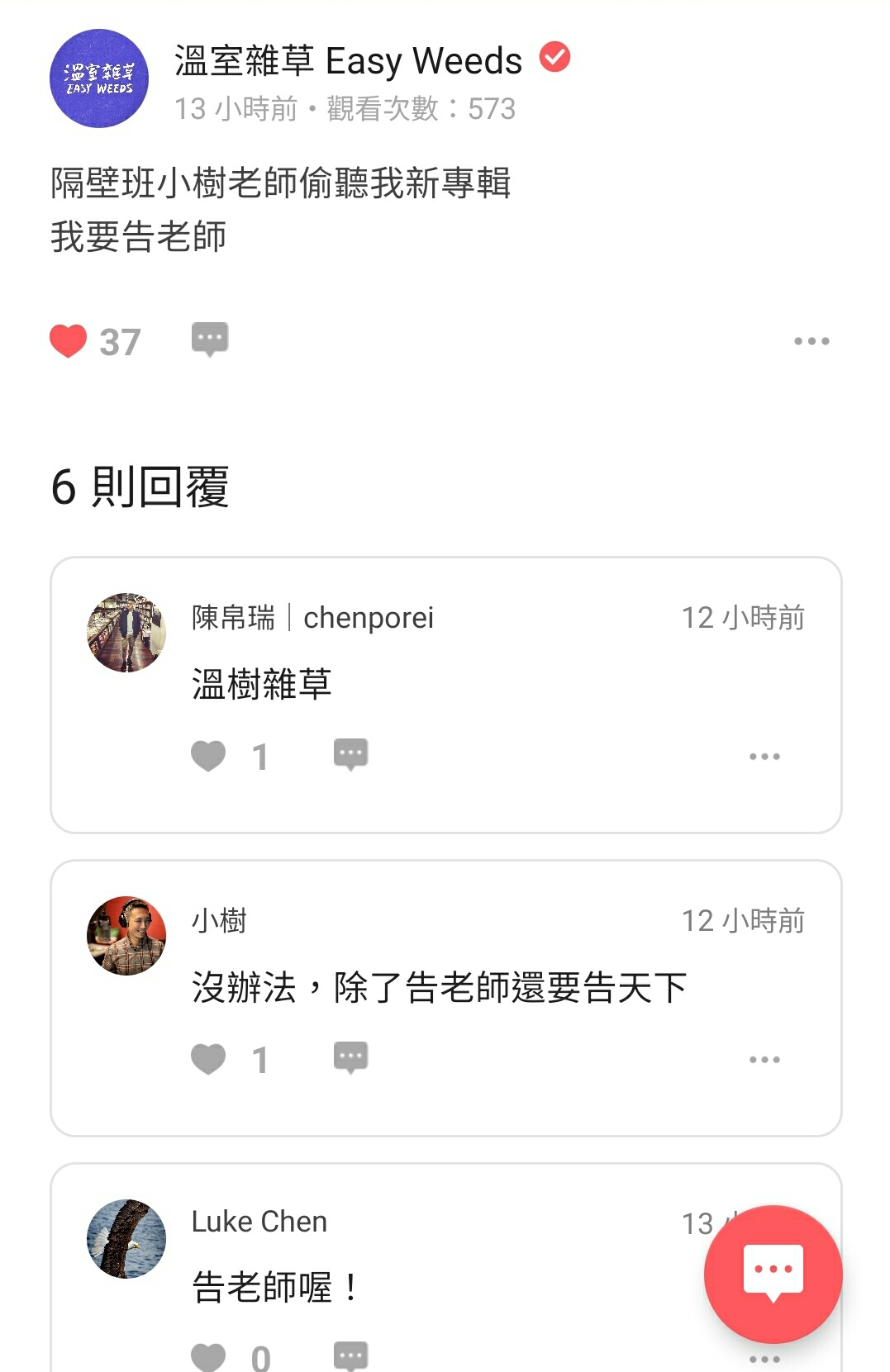Open 溫室雜草 Easy Weeds profile avatar

(x=99, y=78)
